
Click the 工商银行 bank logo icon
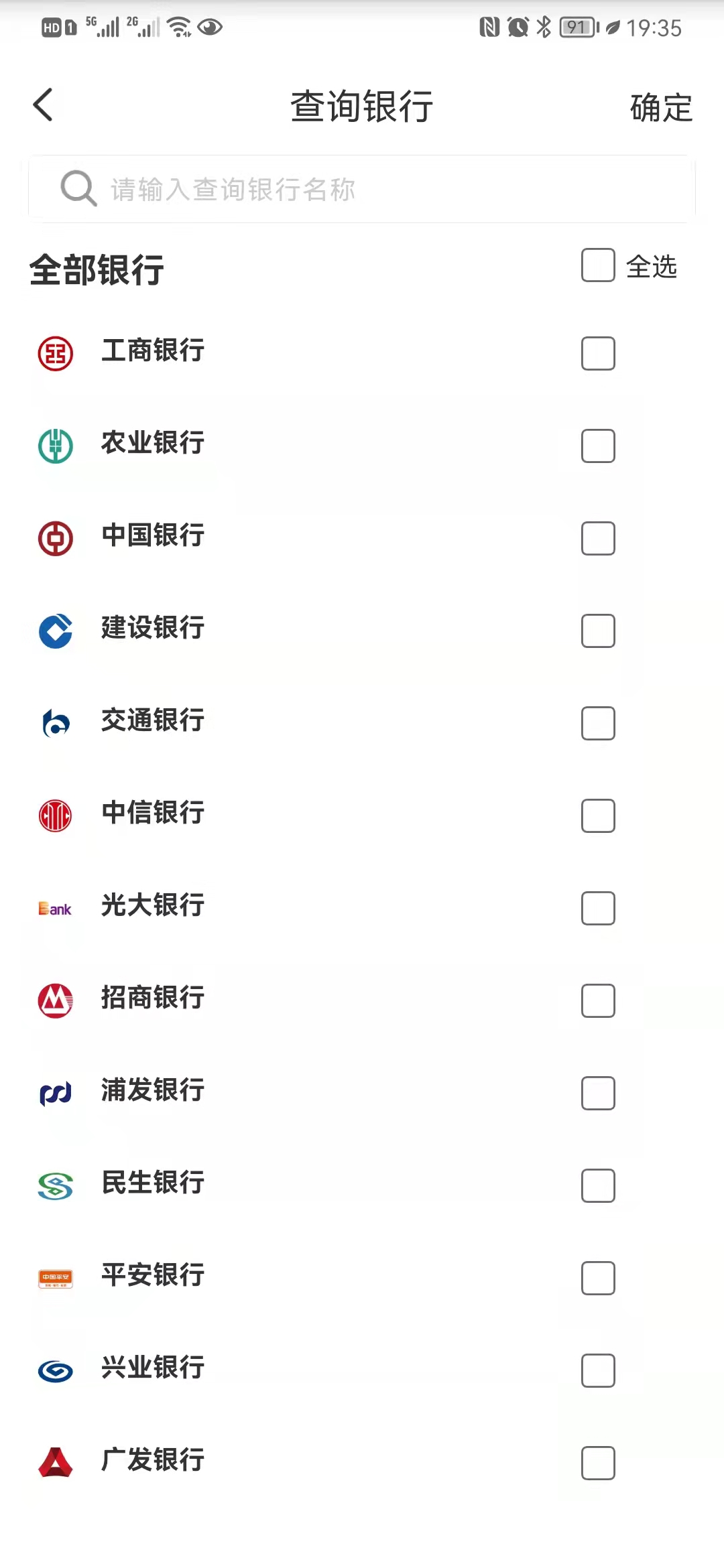pos(55,353)
